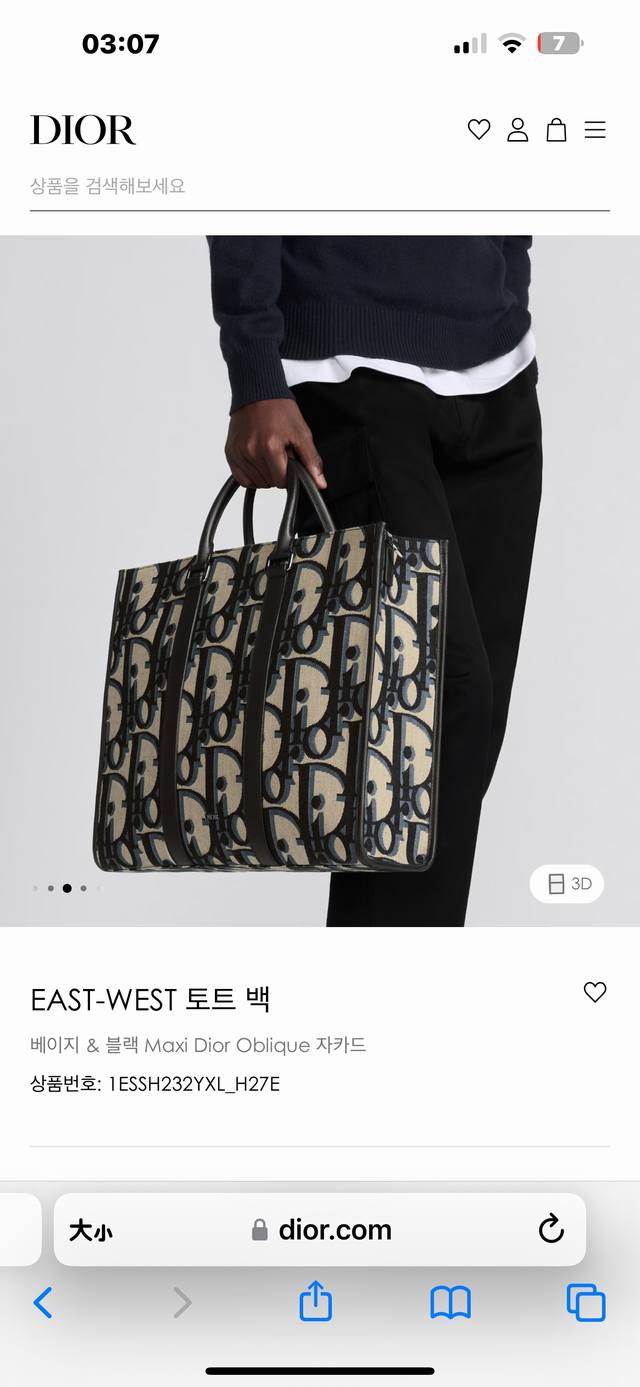View the bag in 3D

coord(567,884)
